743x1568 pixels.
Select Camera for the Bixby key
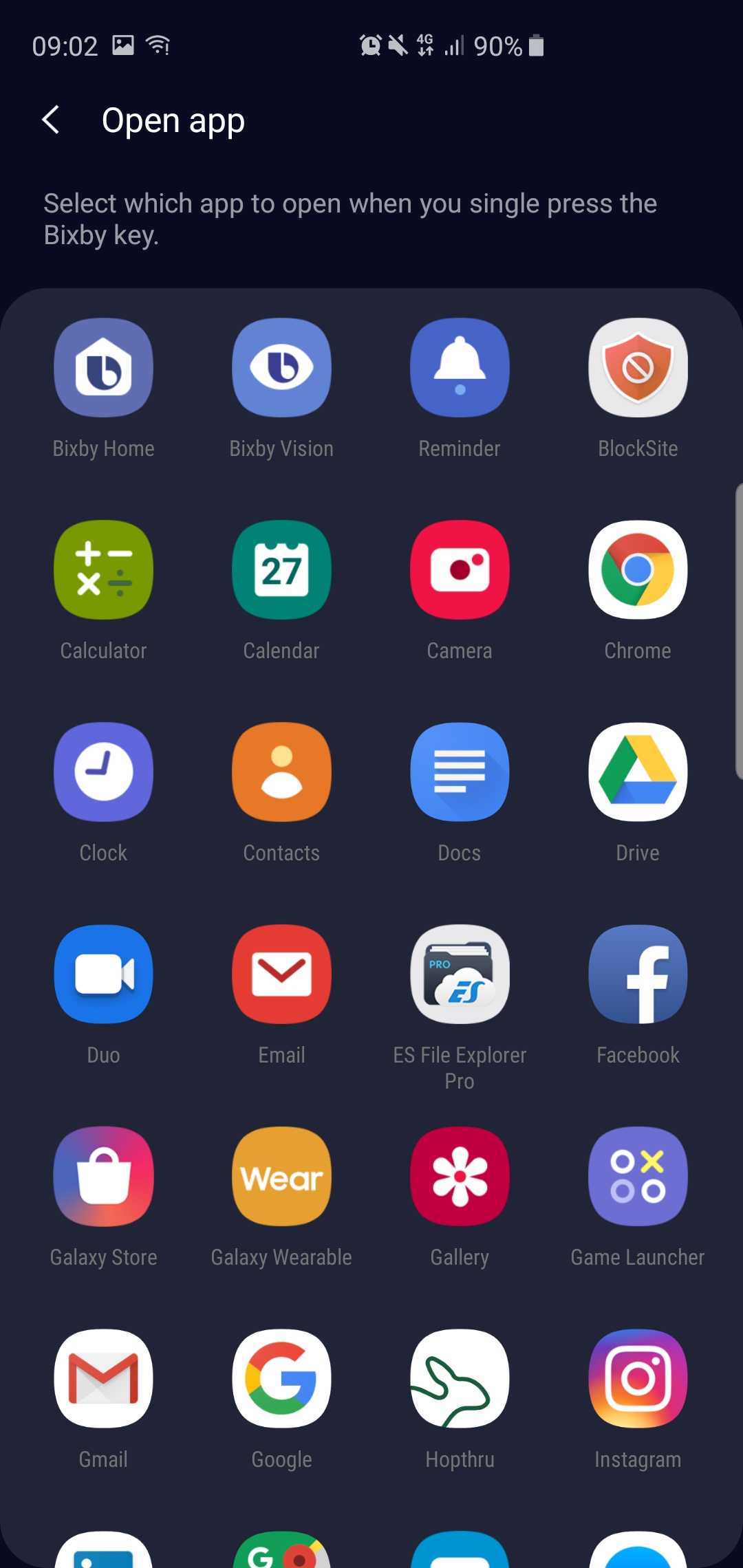(x=460, y=570)
